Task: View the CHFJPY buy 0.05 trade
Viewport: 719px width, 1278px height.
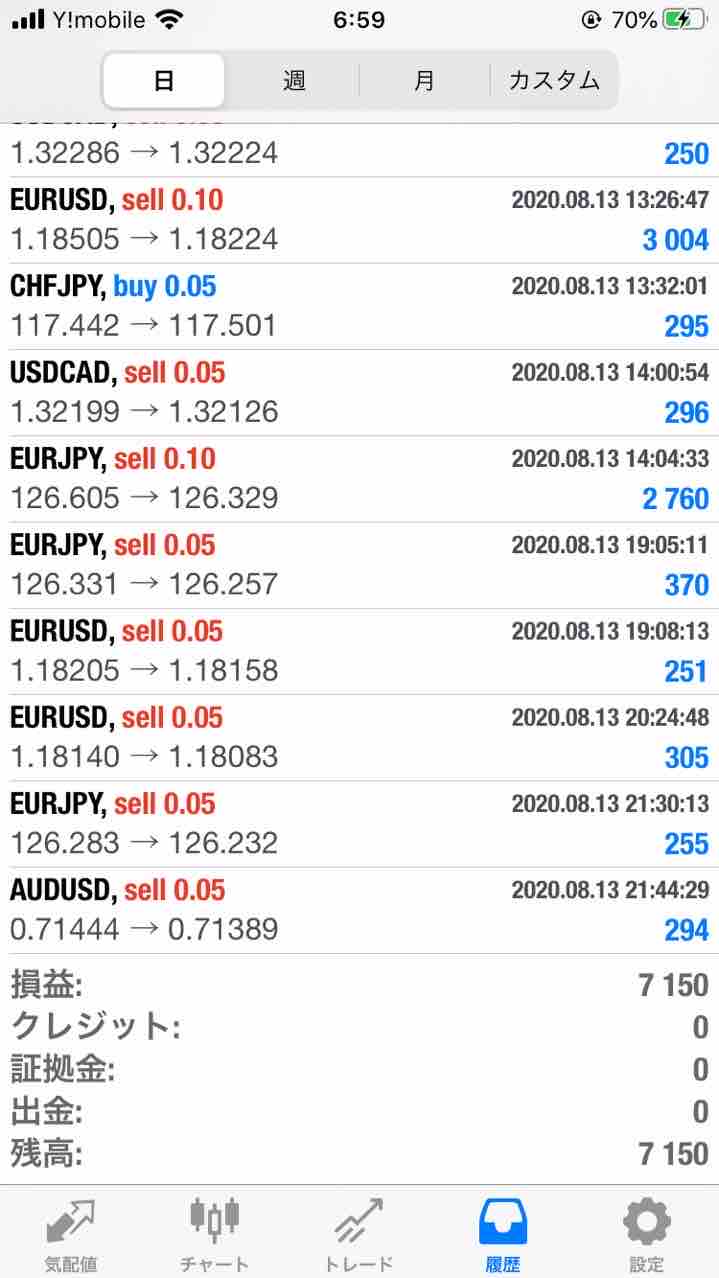Action: tap(359, 306)
